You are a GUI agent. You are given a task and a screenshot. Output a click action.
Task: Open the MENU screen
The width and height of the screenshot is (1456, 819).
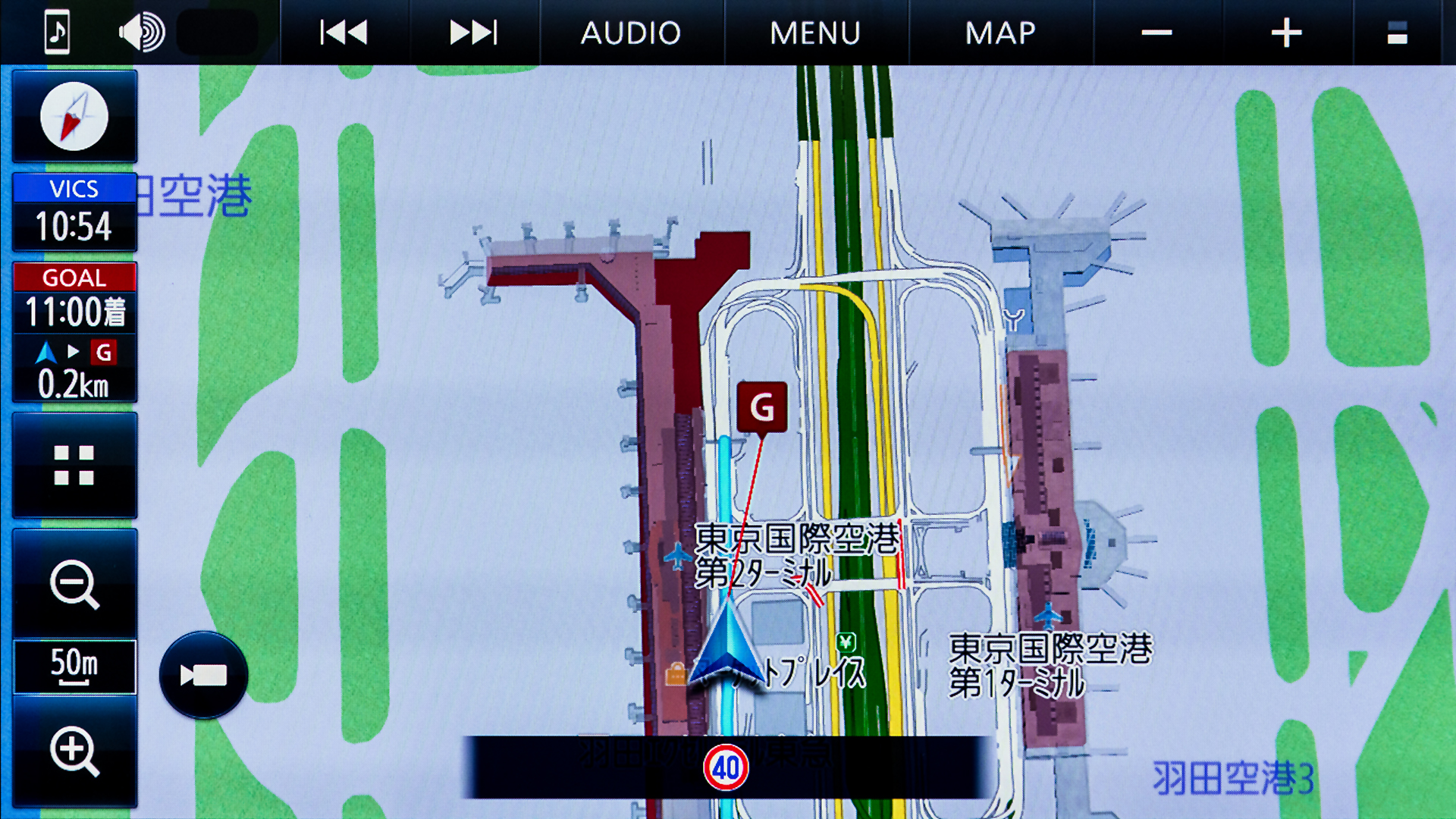coord(815,33)
